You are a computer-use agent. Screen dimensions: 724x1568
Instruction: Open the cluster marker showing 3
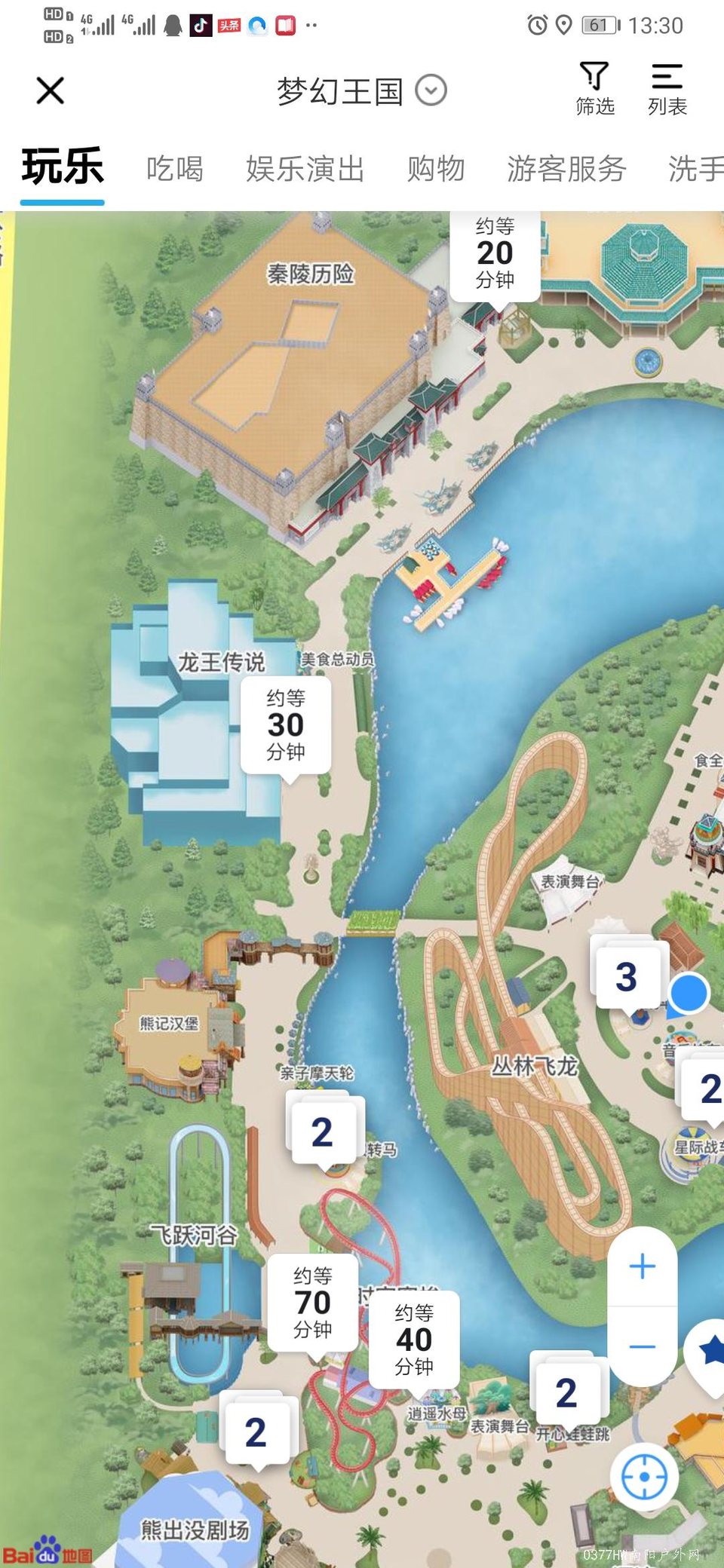(x=627, y=975)
